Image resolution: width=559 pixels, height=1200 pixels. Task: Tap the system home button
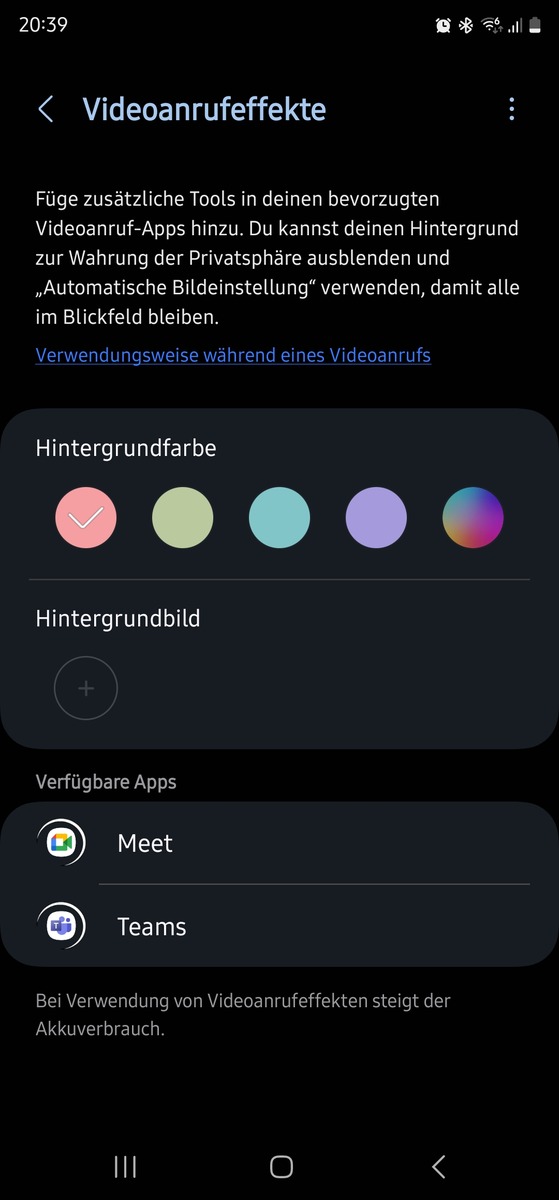(281, 1166)
